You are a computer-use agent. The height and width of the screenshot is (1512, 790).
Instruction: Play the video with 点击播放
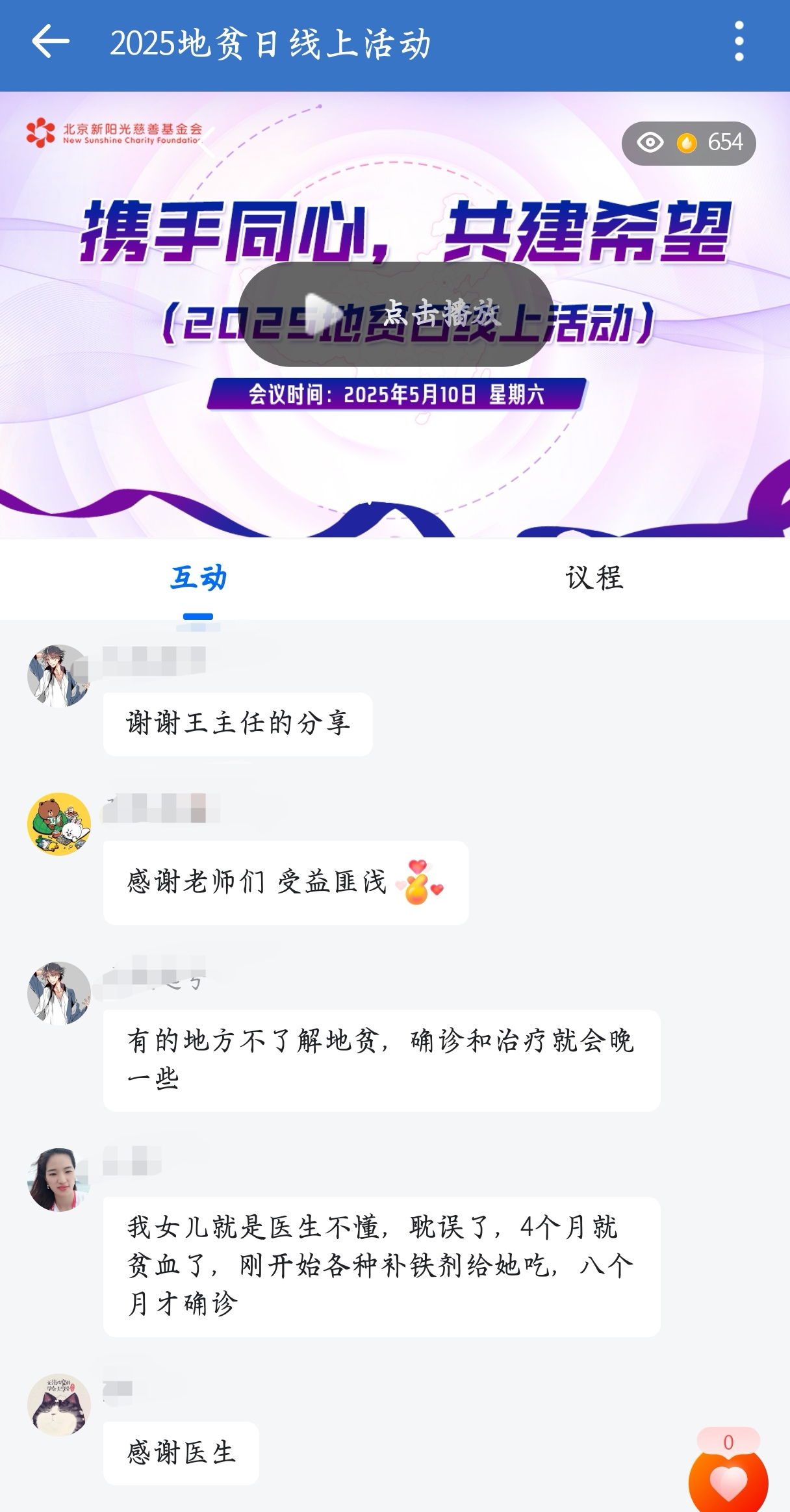point(396,314)
